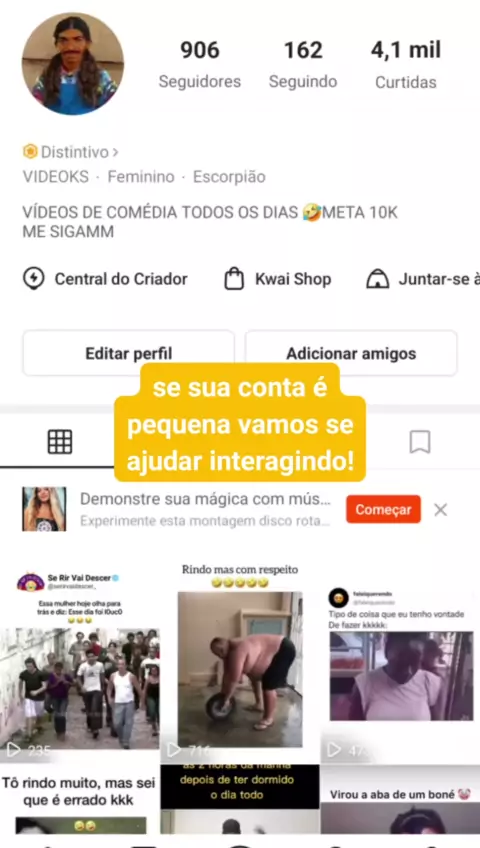Viewport: 480px width, 848px height.
Task: Switch to the video grid tab
Action: pos(60,442)
